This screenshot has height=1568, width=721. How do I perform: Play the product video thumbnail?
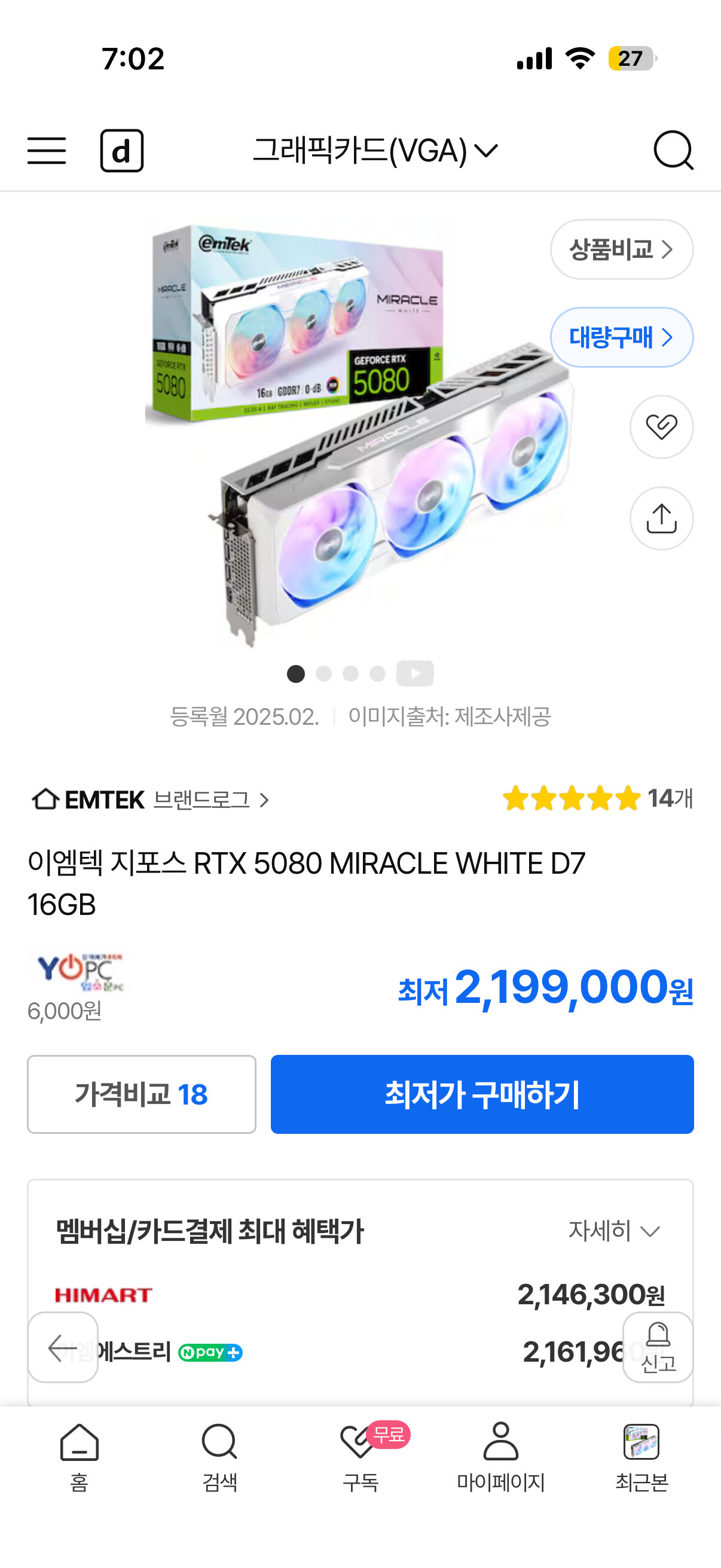(415, 673)
